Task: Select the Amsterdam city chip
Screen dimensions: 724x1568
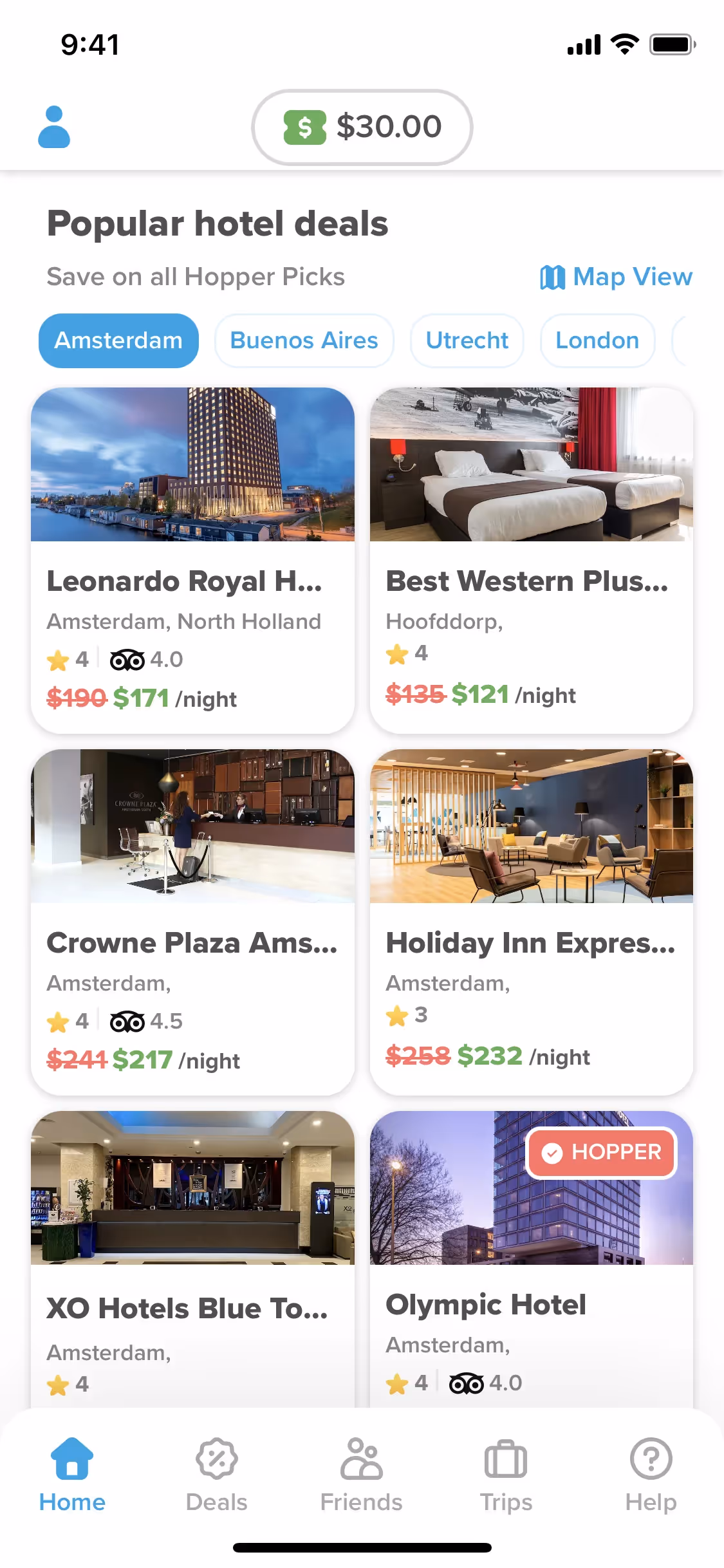Action: tap(118, 341)
